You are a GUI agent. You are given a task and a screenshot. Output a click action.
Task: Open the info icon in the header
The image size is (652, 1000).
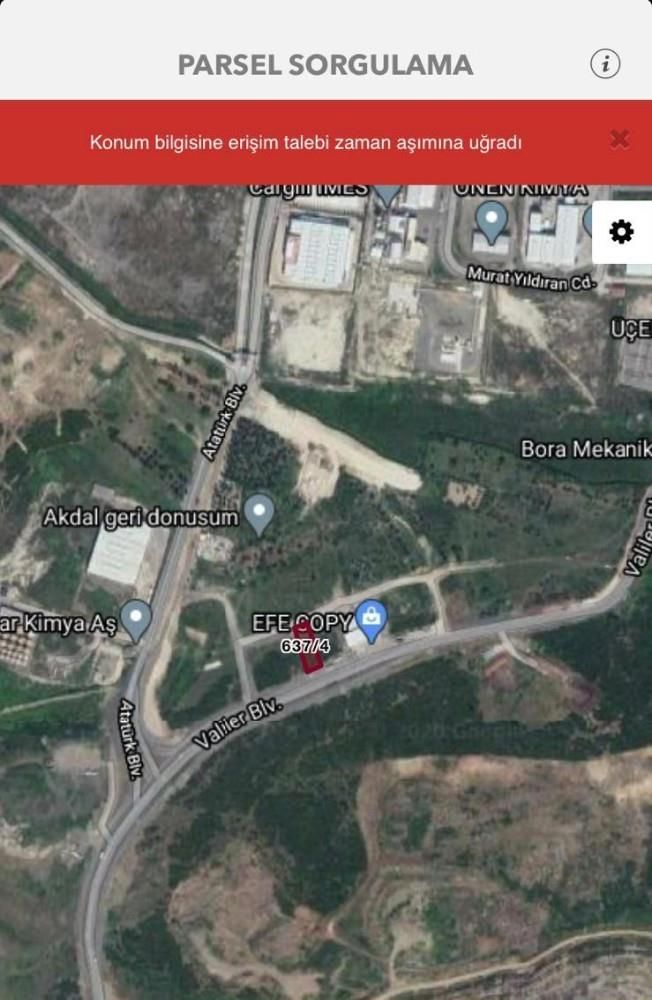[x=605, y=64]
